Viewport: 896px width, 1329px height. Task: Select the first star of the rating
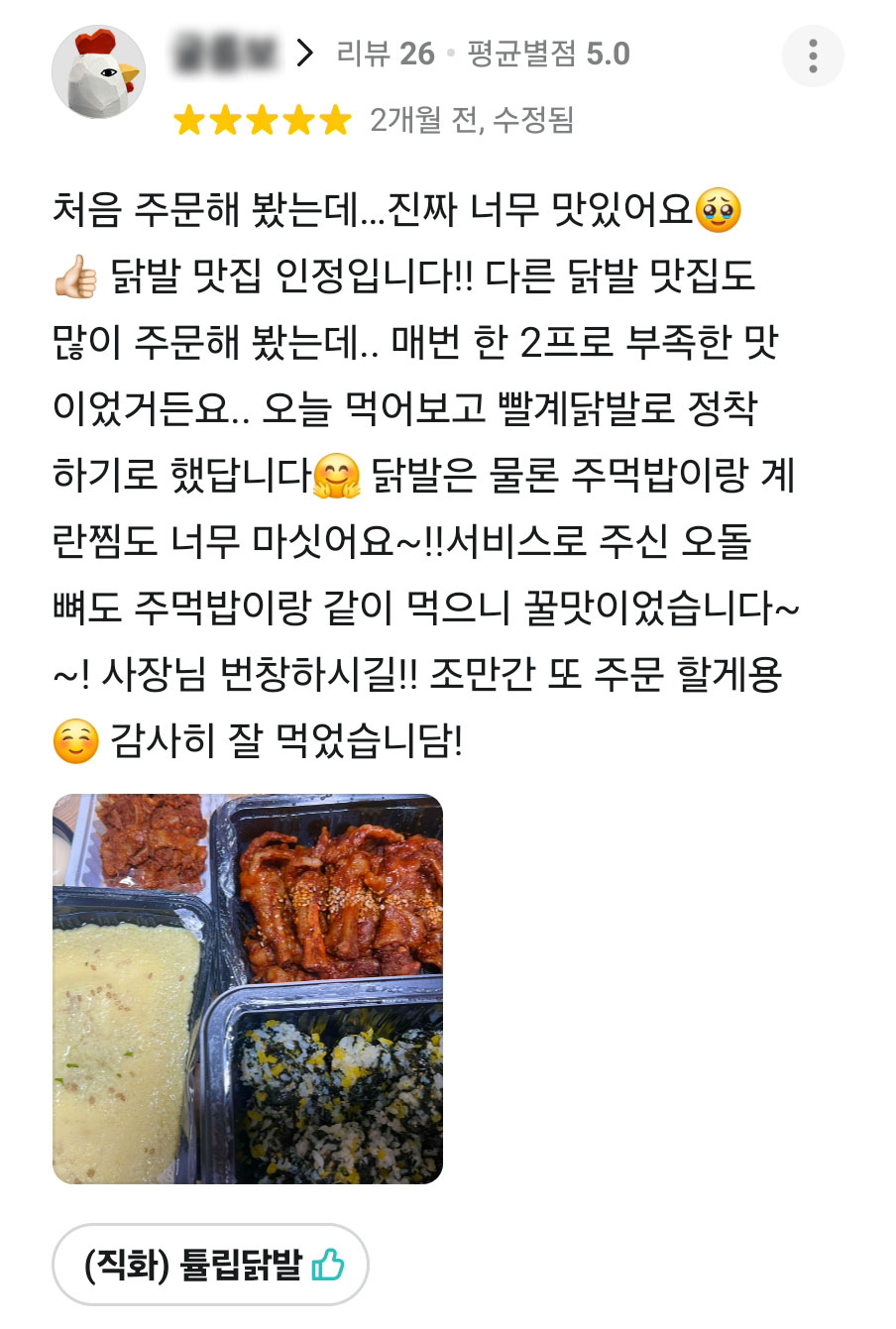click(188, 121)
